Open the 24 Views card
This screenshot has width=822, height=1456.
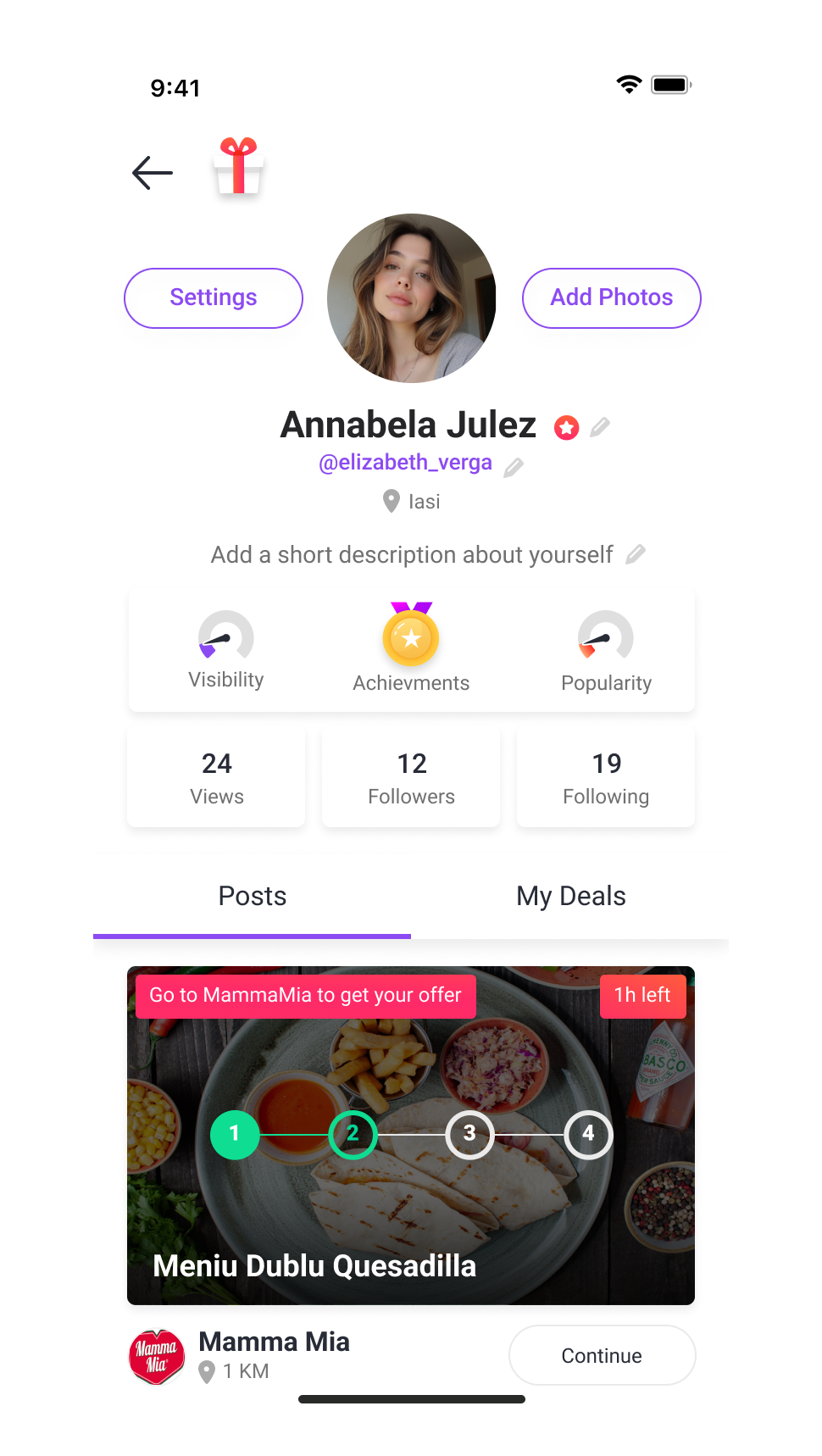(x=217, y=776)
